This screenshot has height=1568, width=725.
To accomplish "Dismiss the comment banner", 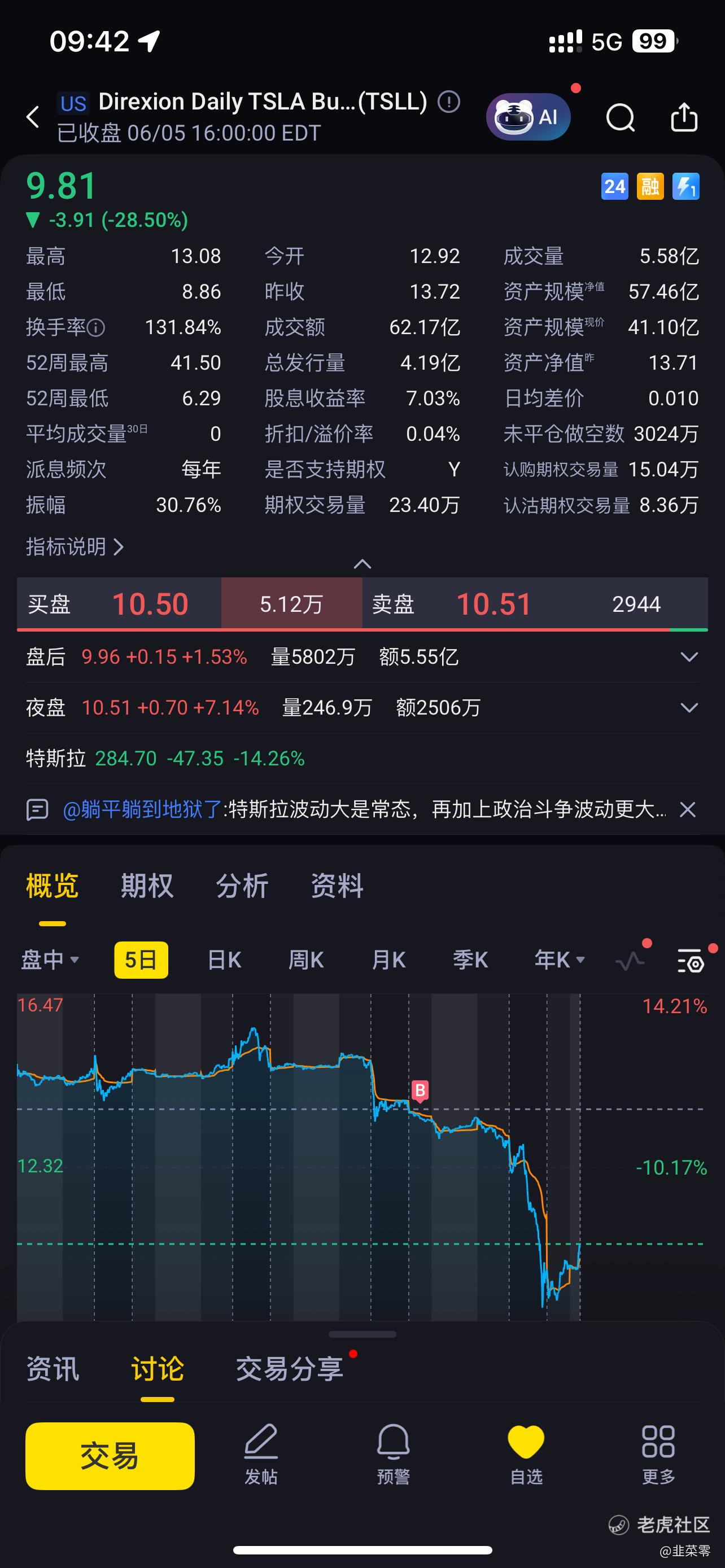I will 687,809.
